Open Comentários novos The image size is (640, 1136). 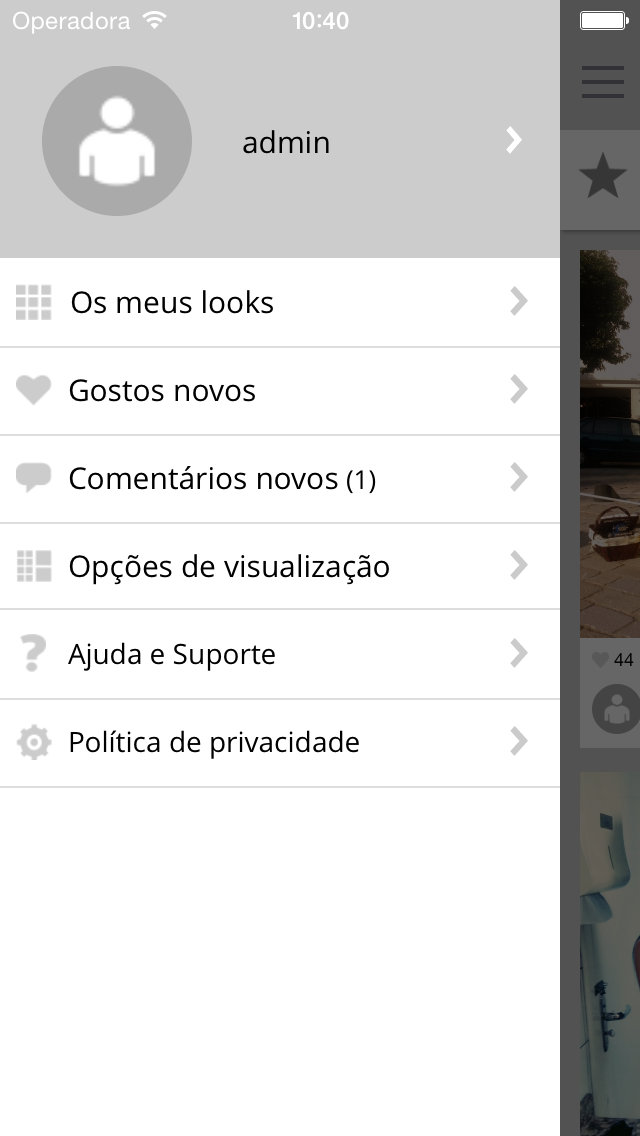pyautogui.click(x=280, y=479)
